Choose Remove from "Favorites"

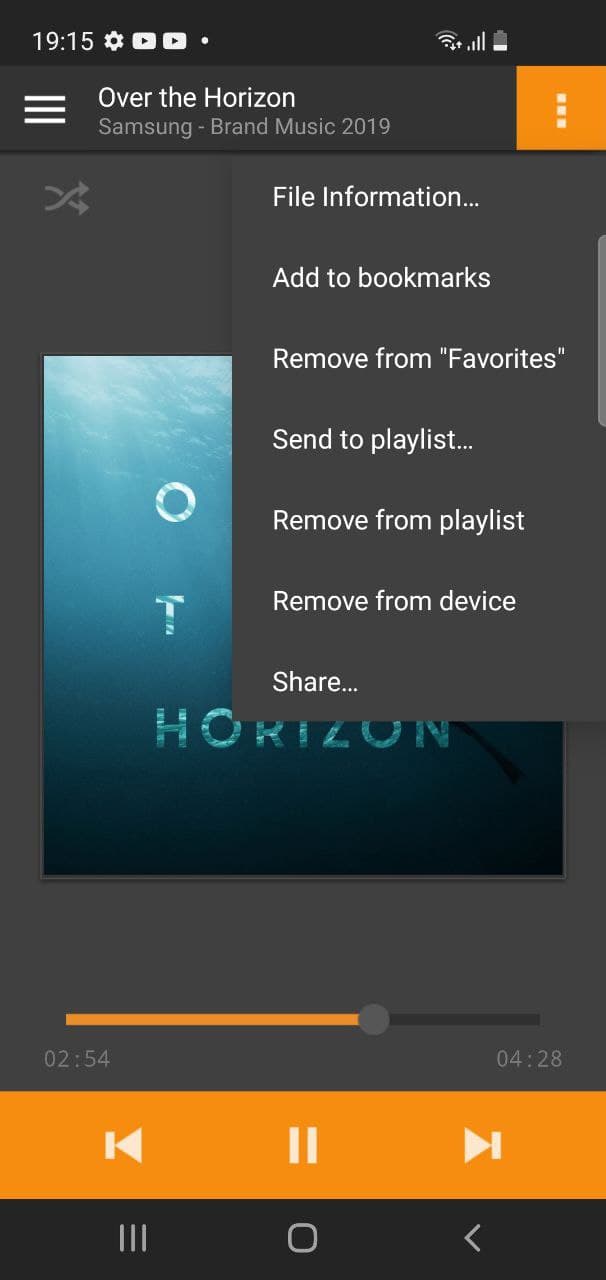point(419,359)
